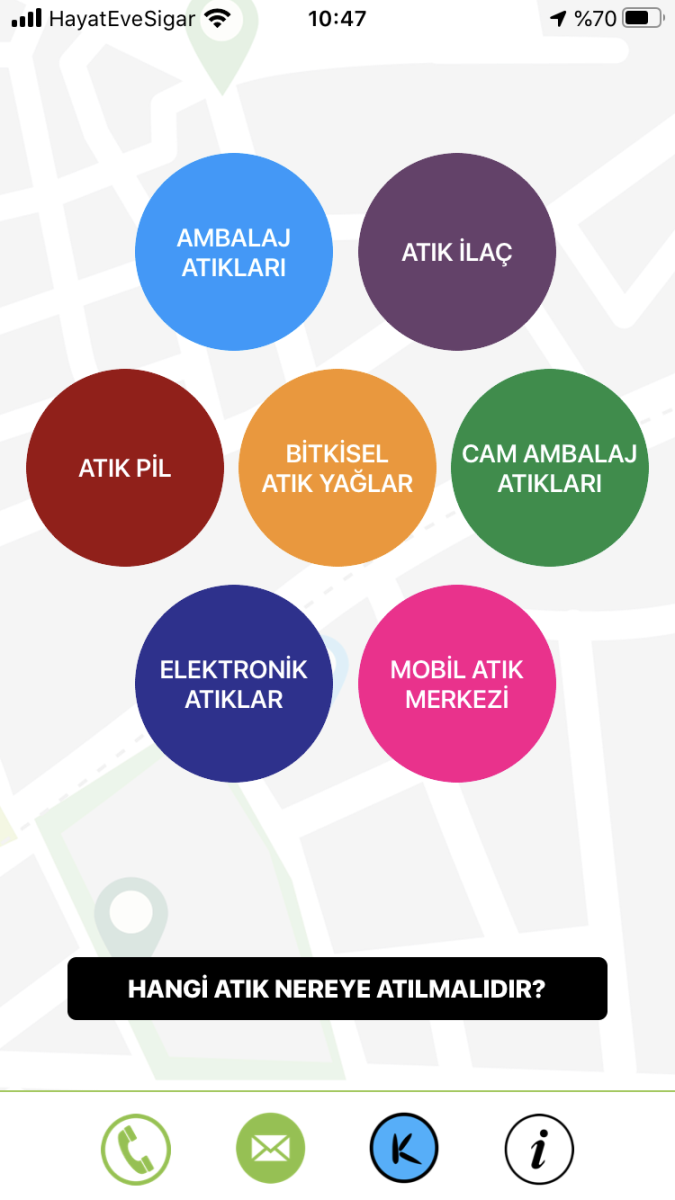Open the Ambalaj Atıkları category
Screen dimensions: 675x1200
pyautogui.click(x=233, y=252)
